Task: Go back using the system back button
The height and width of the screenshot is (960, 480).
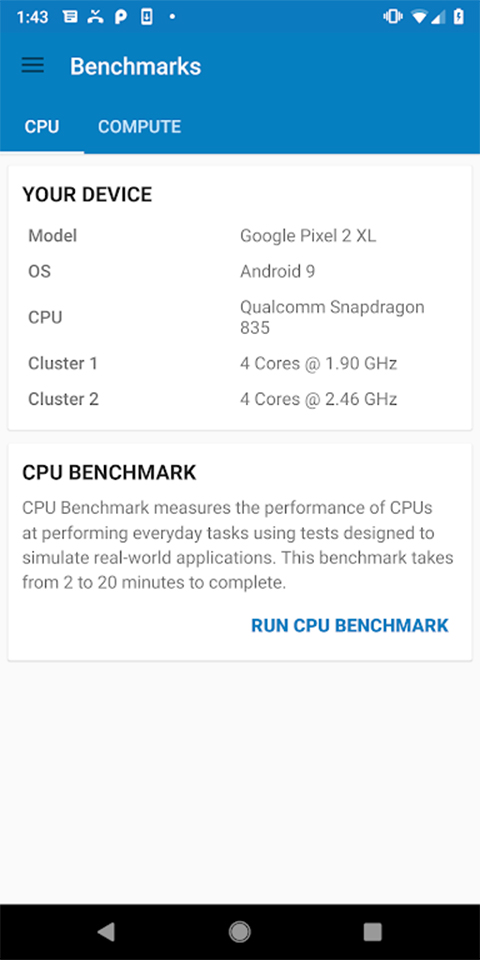Action: tap(106, 931)
